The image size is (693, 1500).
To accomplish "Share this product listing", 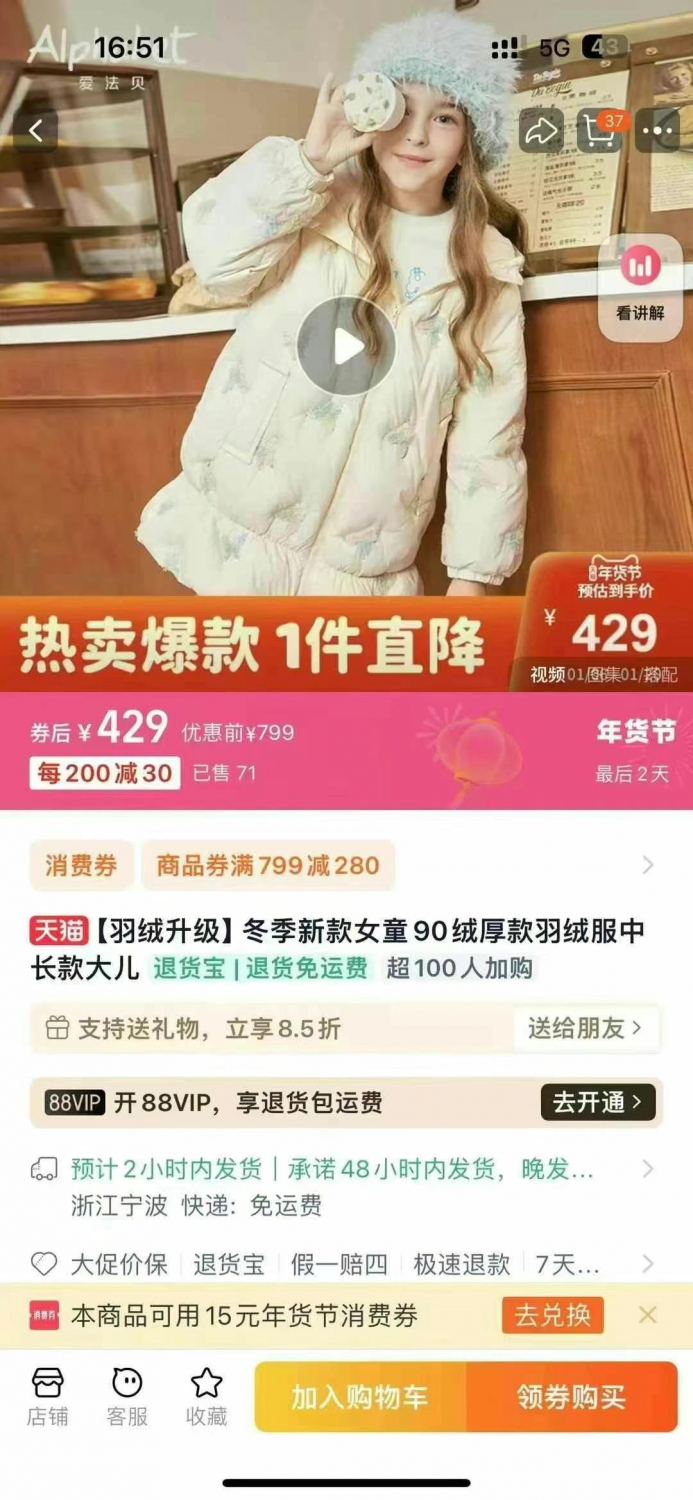I will click(541, 131).
